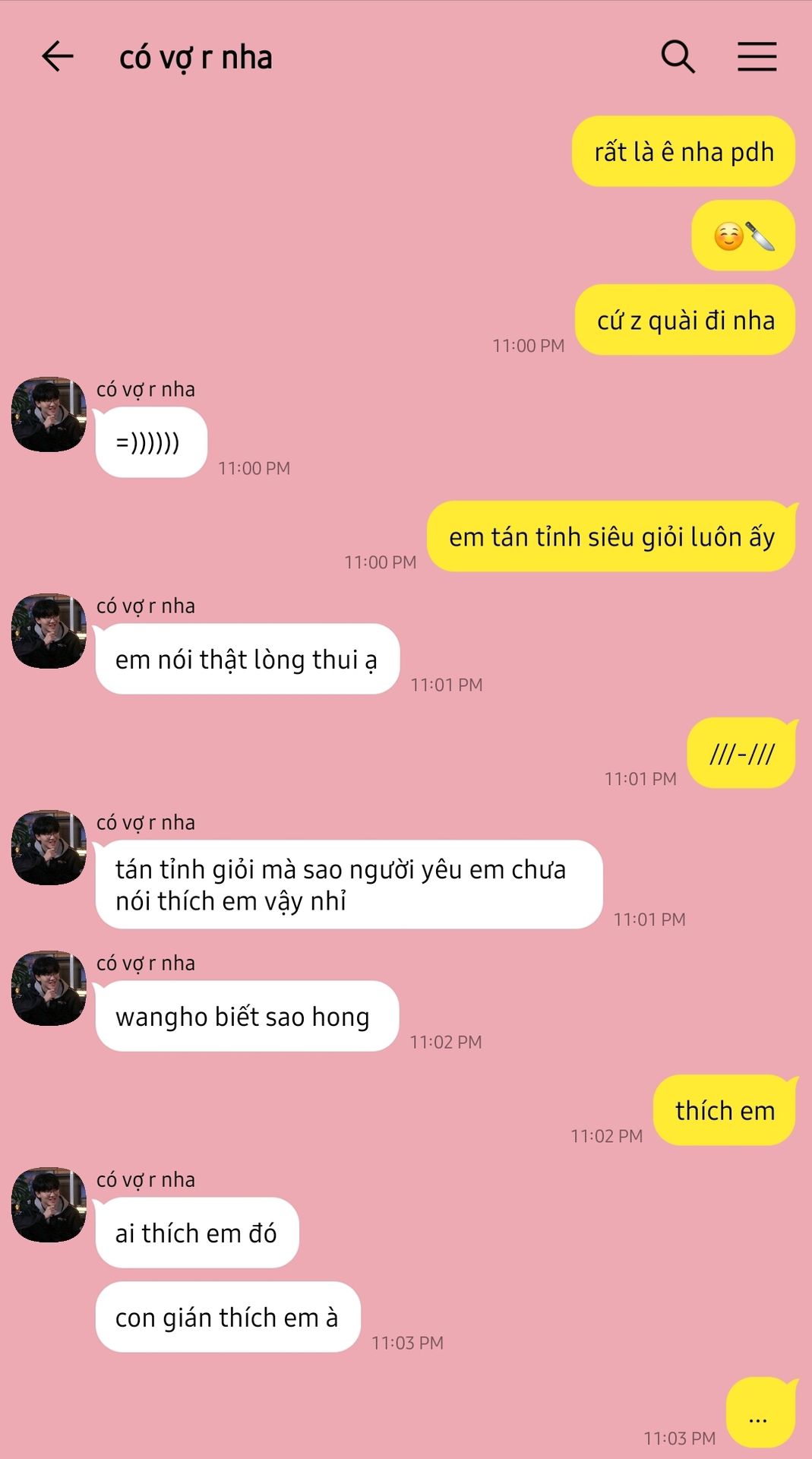Go back using the arrow icon
812x1459 pixels.
(x=58, y=57)
